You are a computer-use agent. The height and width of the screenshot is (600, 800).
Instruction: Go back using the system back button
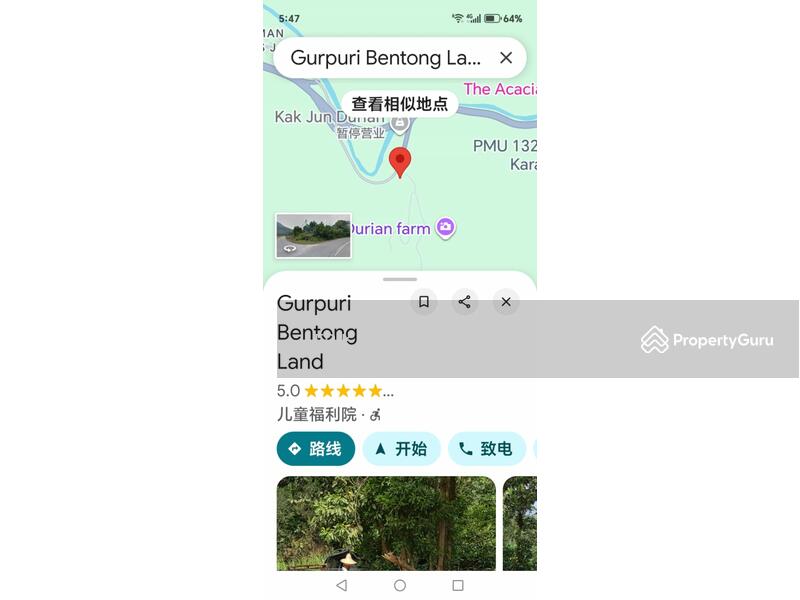(342, 585)
